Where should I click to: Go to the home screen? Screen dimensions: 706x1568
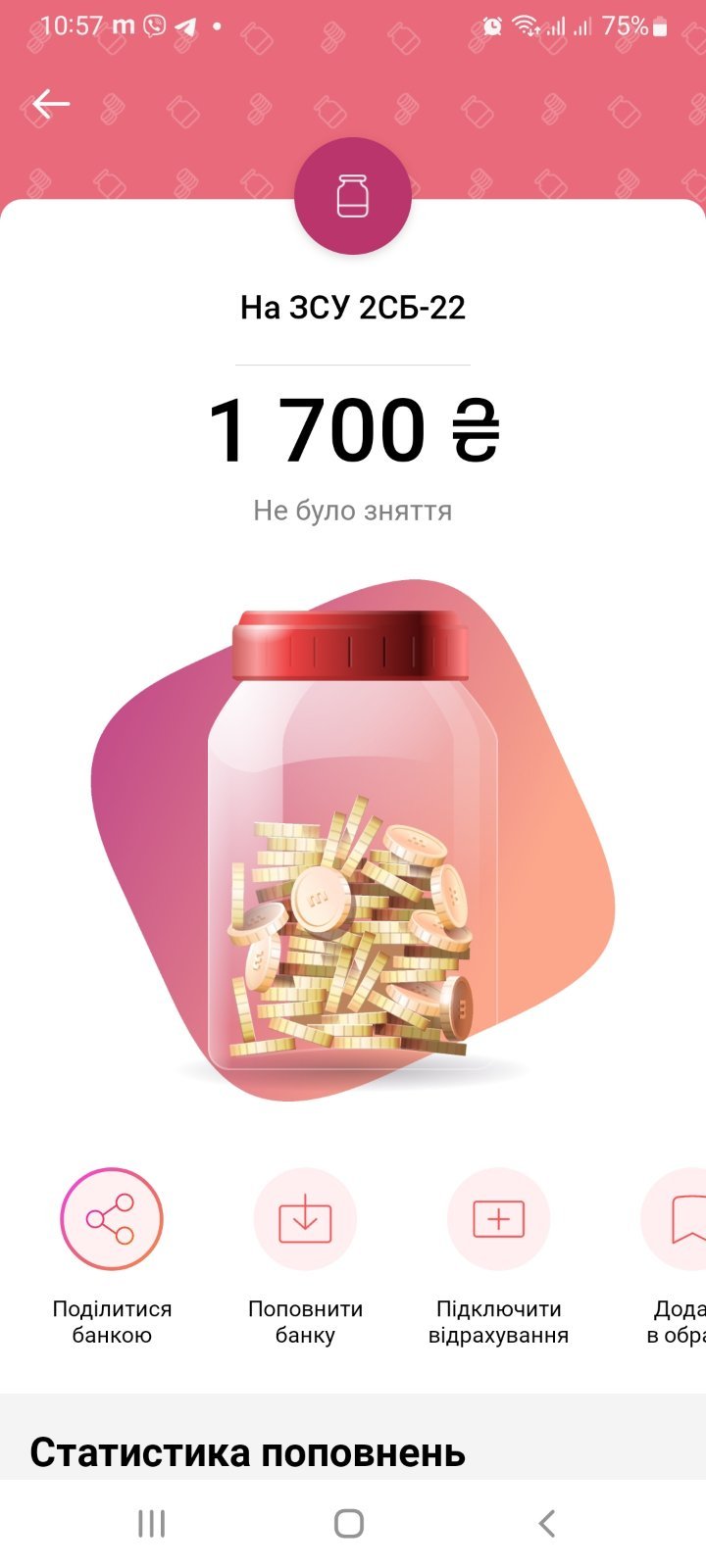pyautogui.click(x=349, y=1523)
